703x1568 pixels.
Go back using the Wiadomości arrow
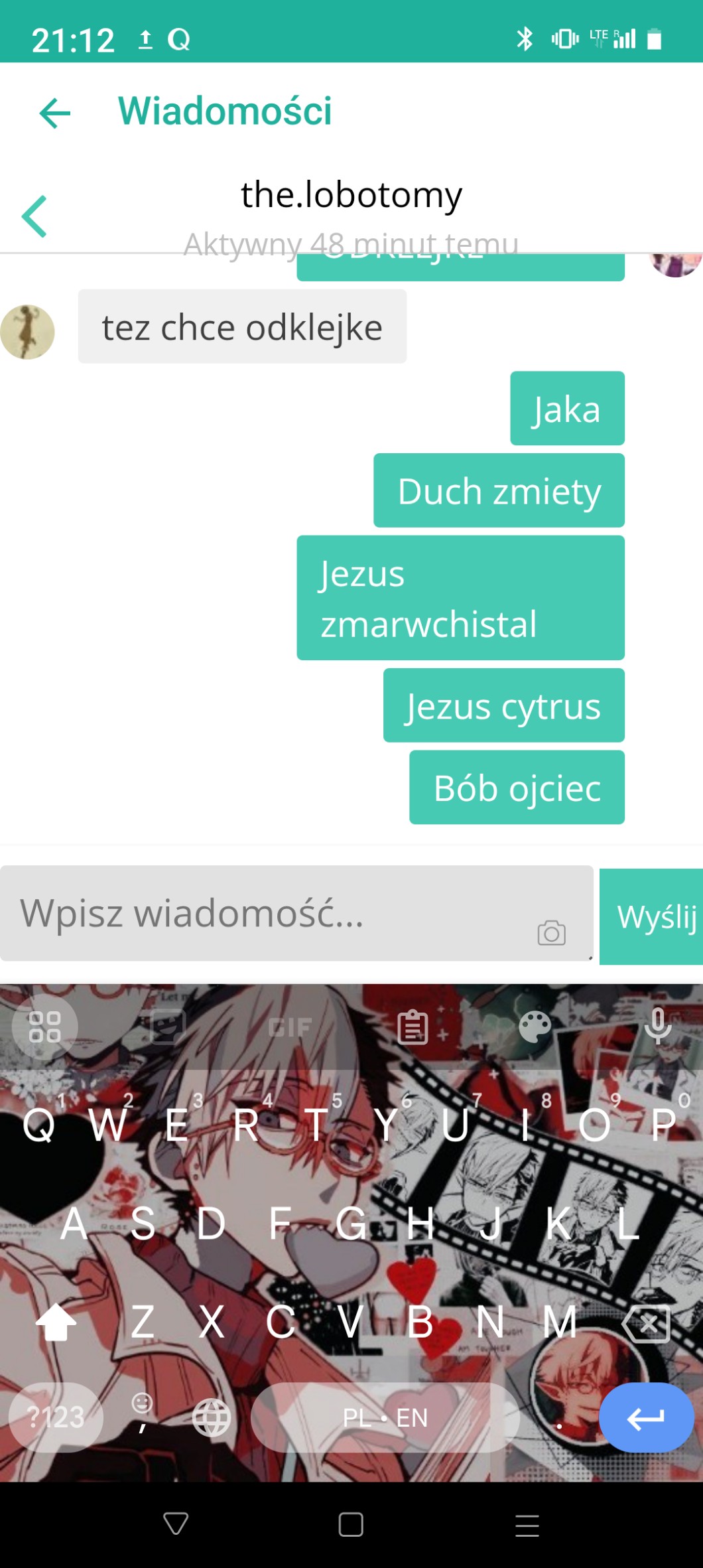55,112
